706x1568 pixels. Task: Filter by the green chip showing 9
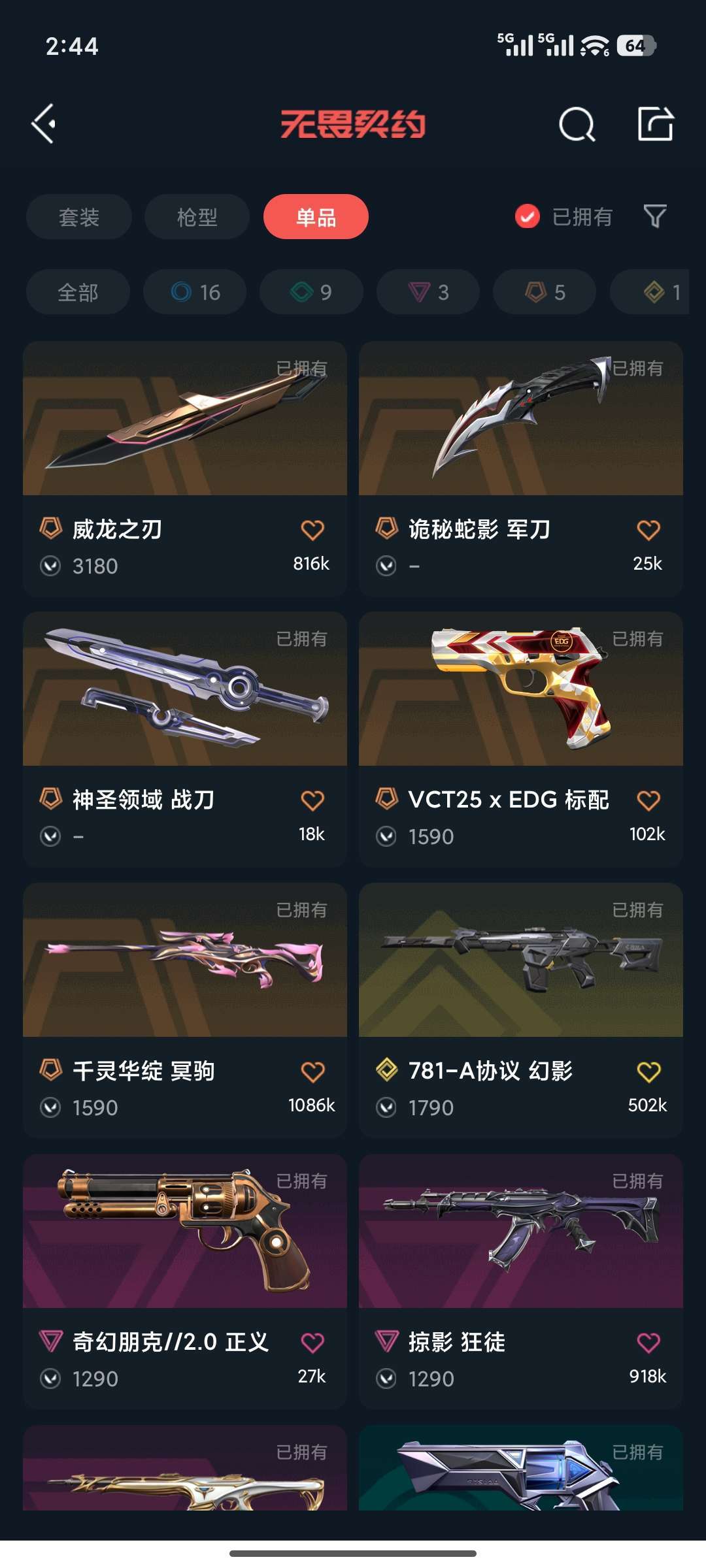[x=311, y=292]
